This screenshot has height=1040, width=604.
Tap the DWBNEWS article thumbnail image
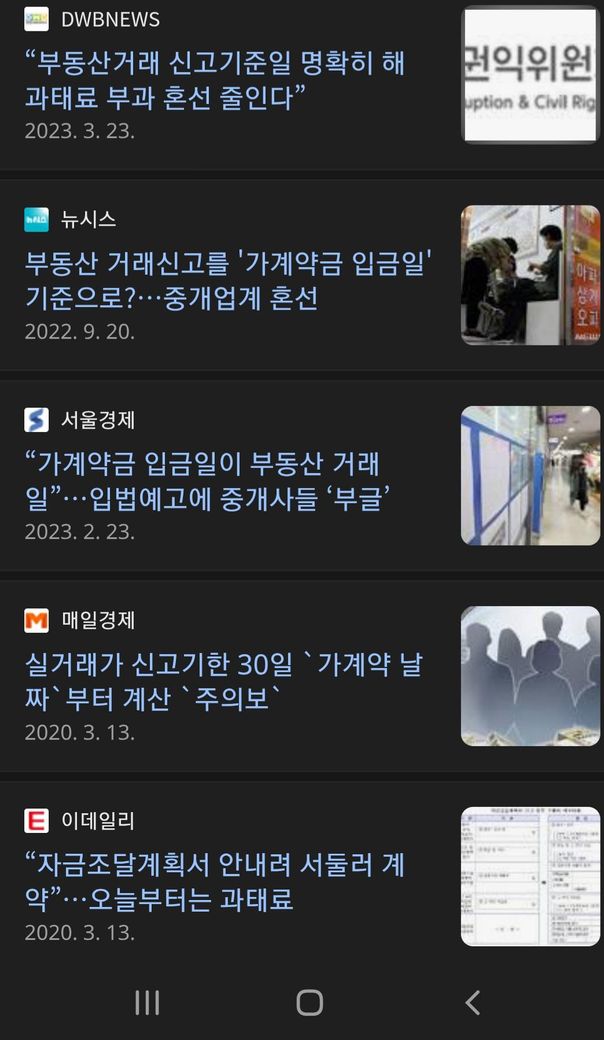530,74
